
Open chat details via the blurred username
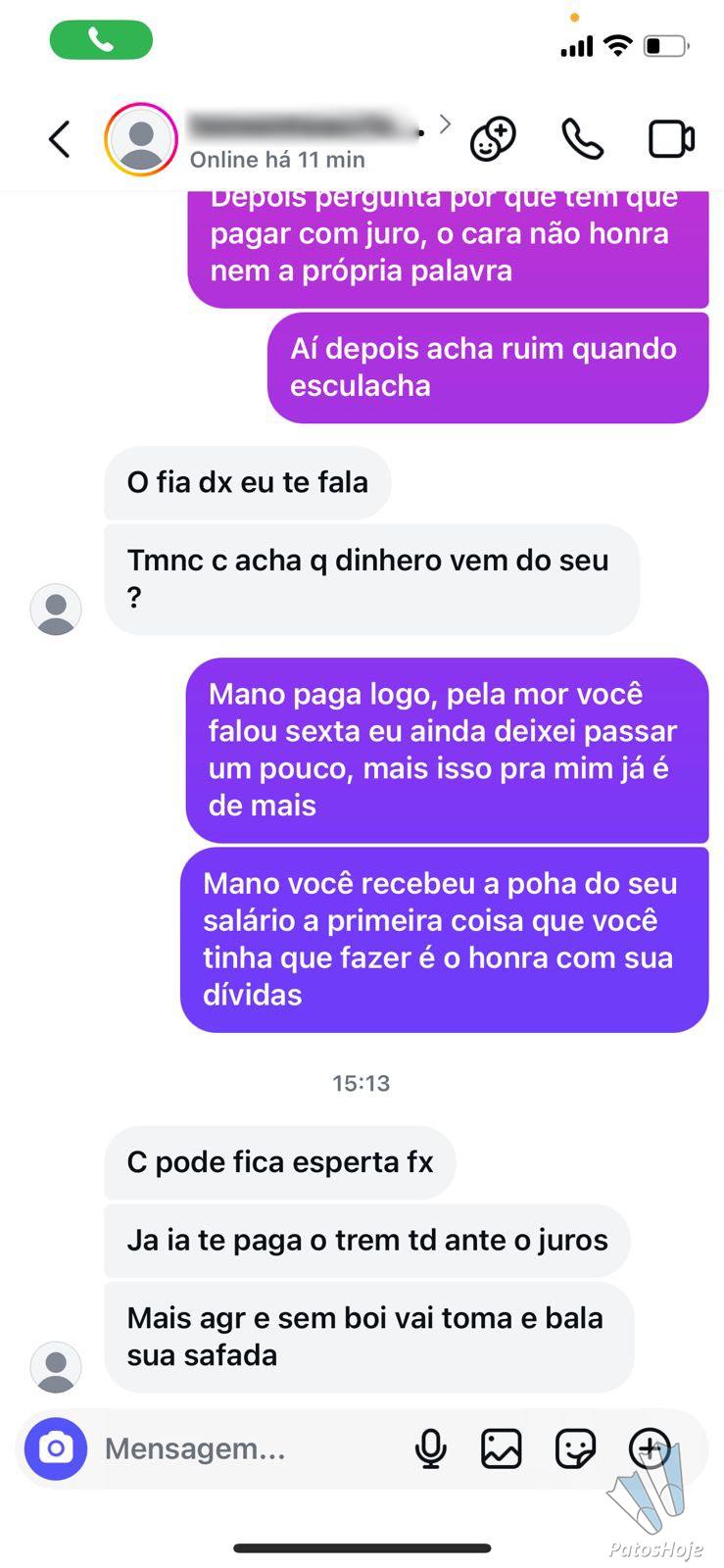point(304,127)
